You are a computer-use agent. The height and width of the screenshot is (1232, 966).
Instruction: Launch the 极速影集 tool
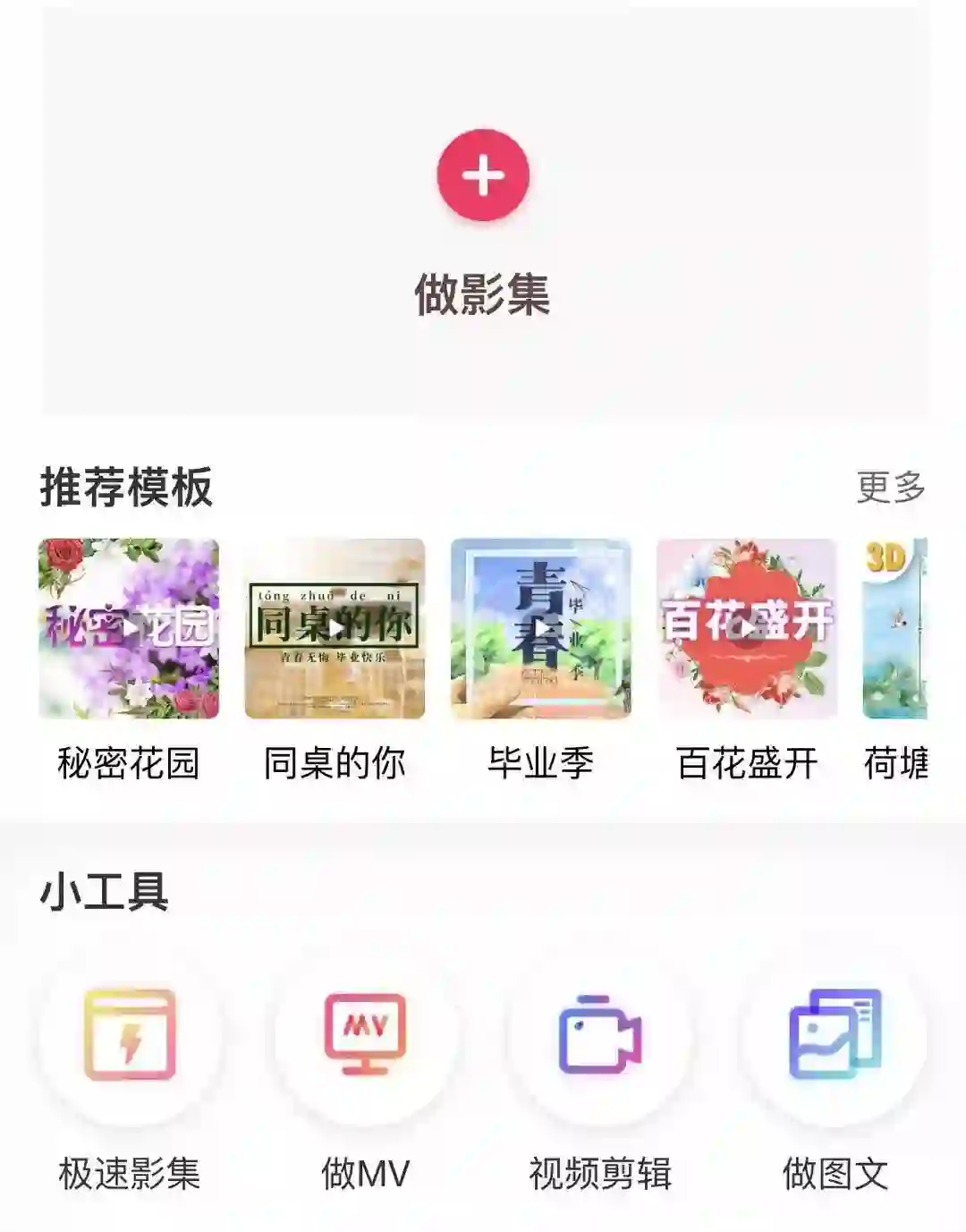coord(130,1035)
